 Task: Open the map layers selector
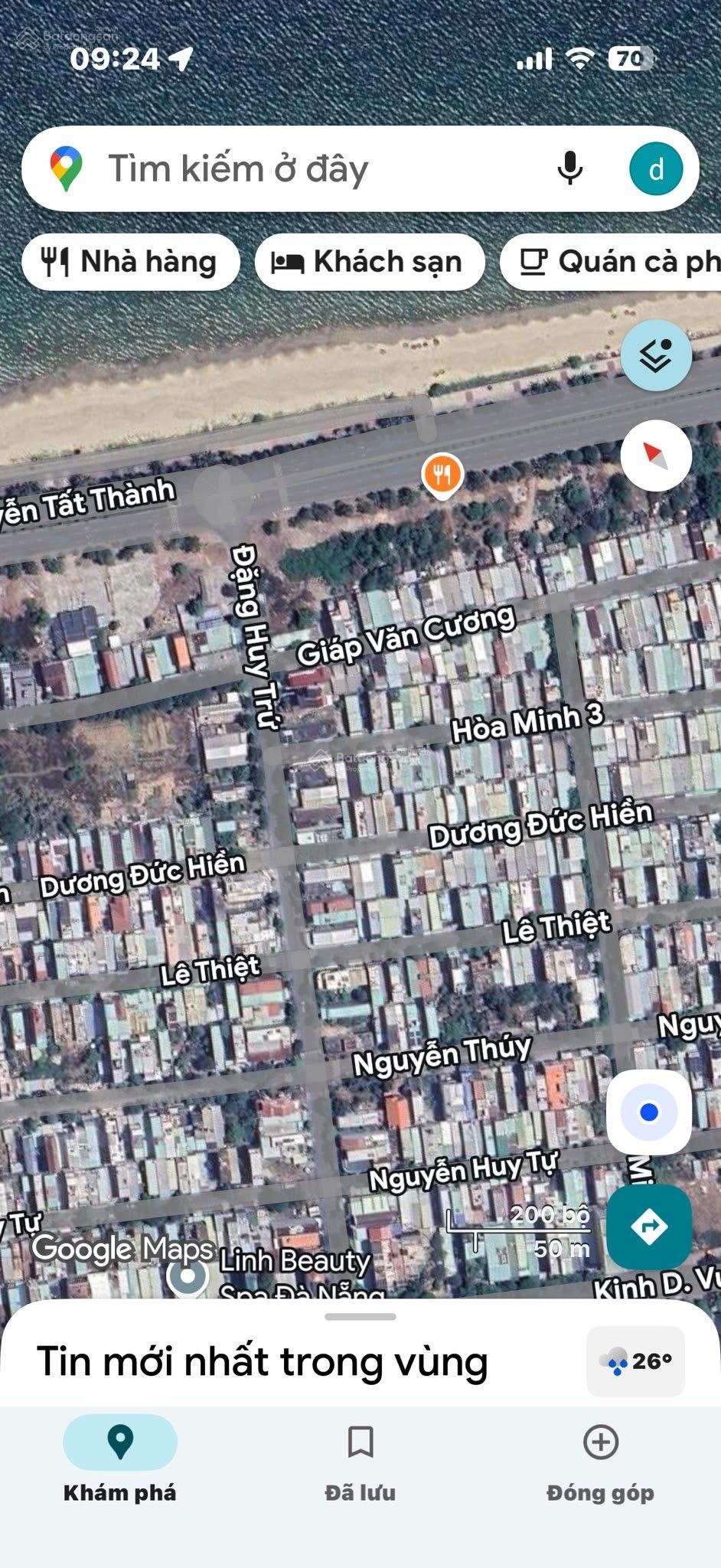point(656,356)
